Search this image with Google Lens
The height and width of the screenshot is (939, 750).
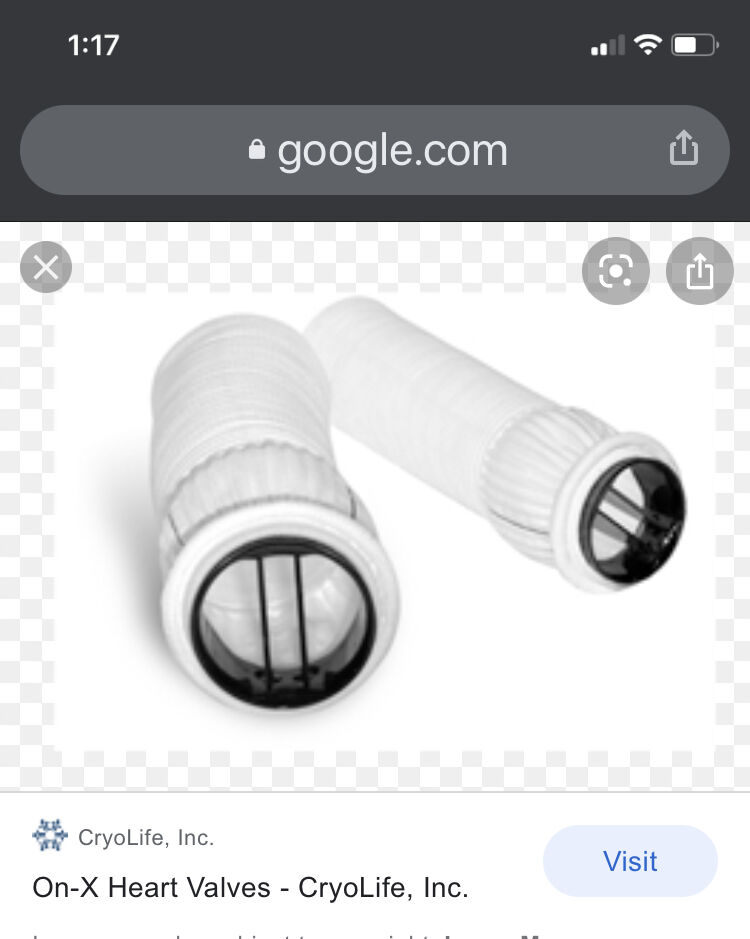pyautogui.click(x=616, y=271)
